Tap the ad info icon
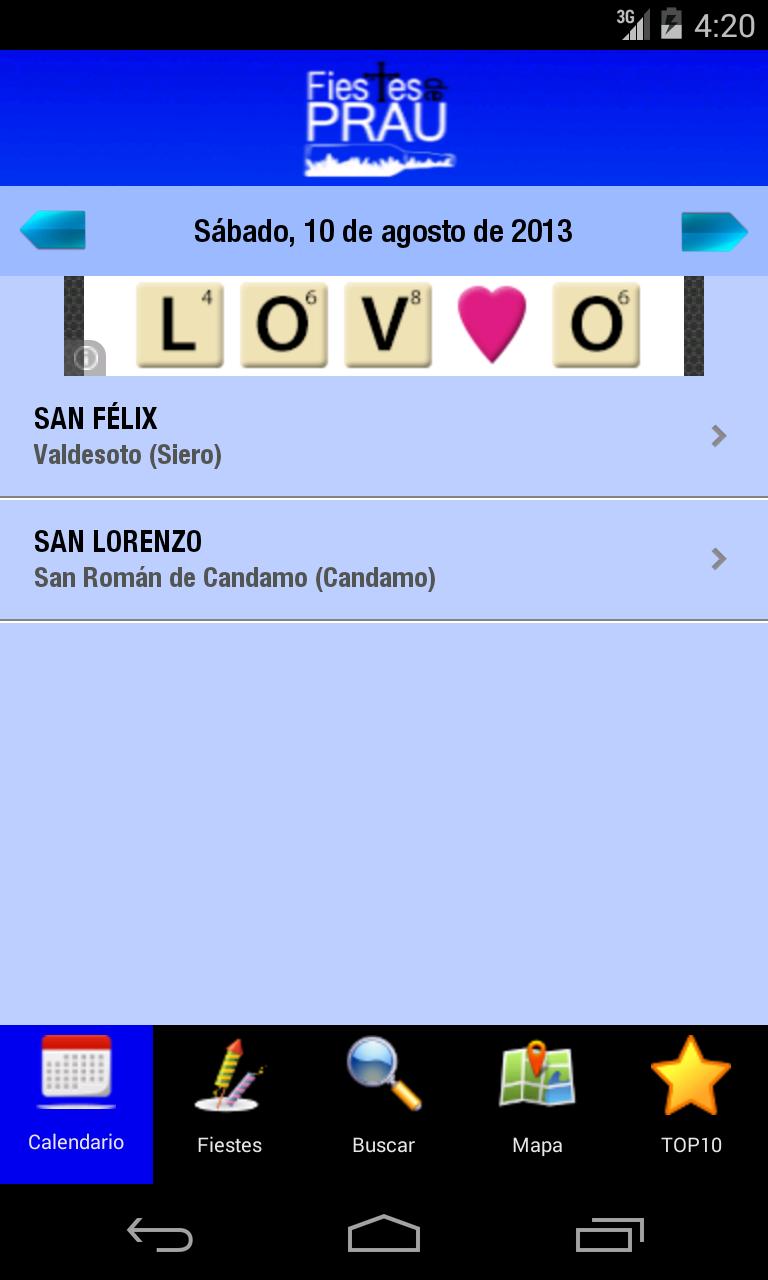 coord(86,357)
